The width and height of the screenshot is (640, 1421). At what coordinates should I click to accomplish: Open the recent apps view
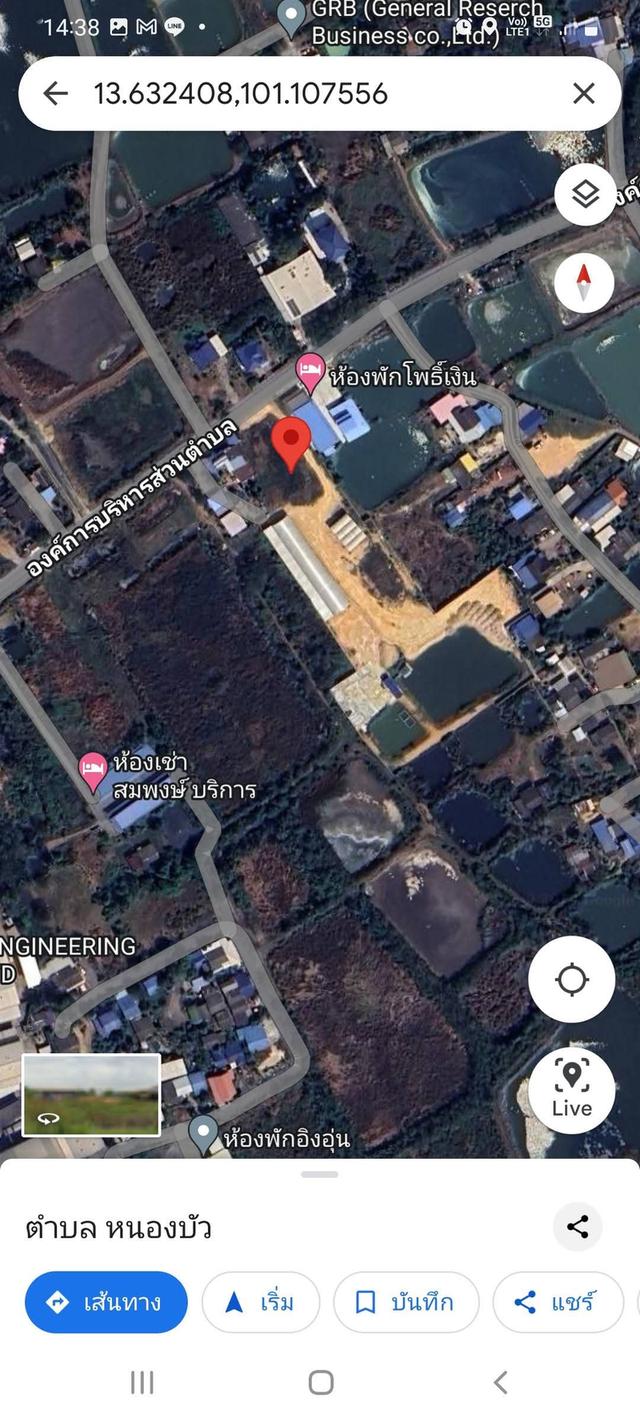142,1382
